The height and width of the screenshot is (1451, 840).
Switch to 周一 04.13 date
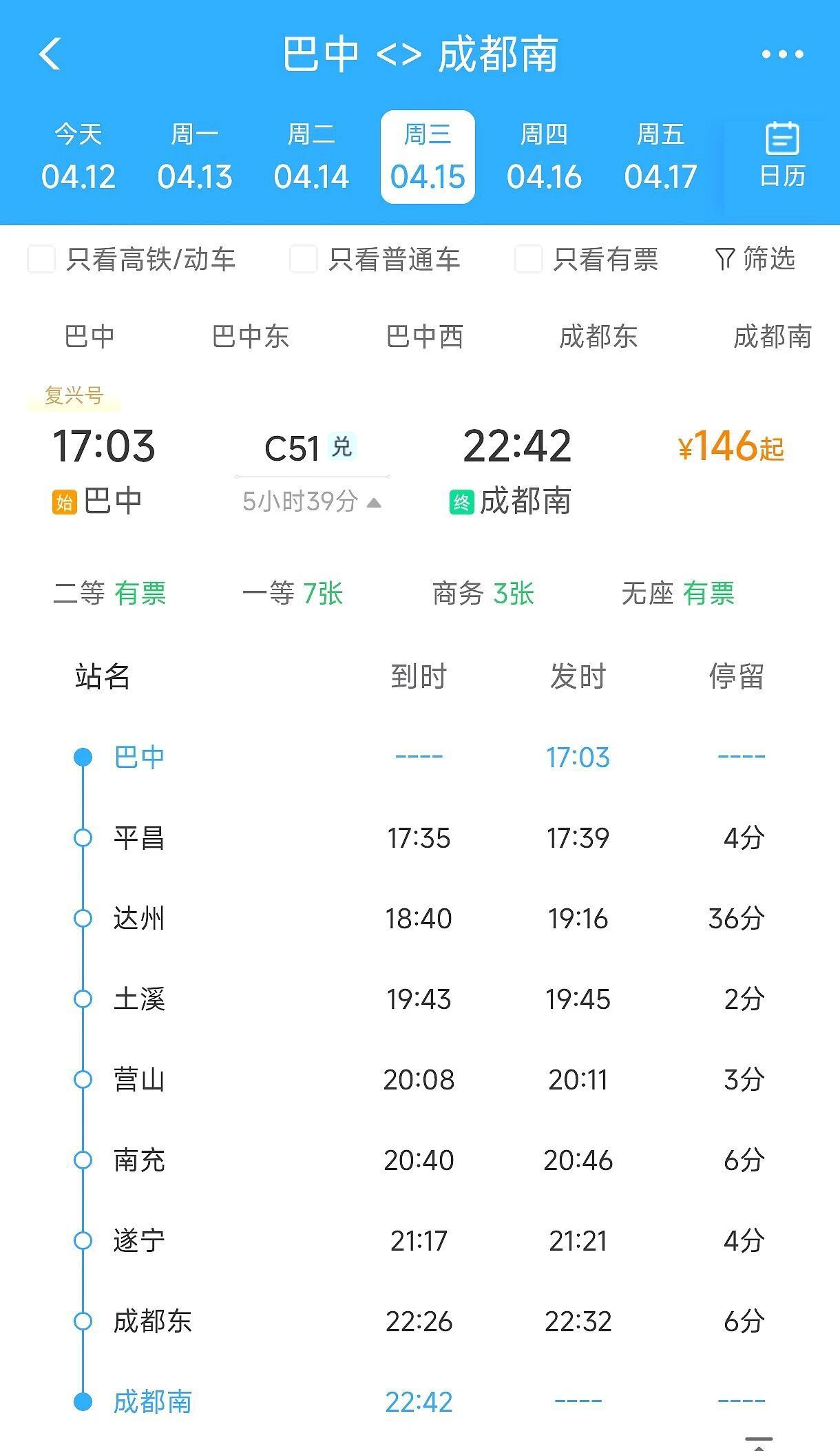tap(195, 157)
